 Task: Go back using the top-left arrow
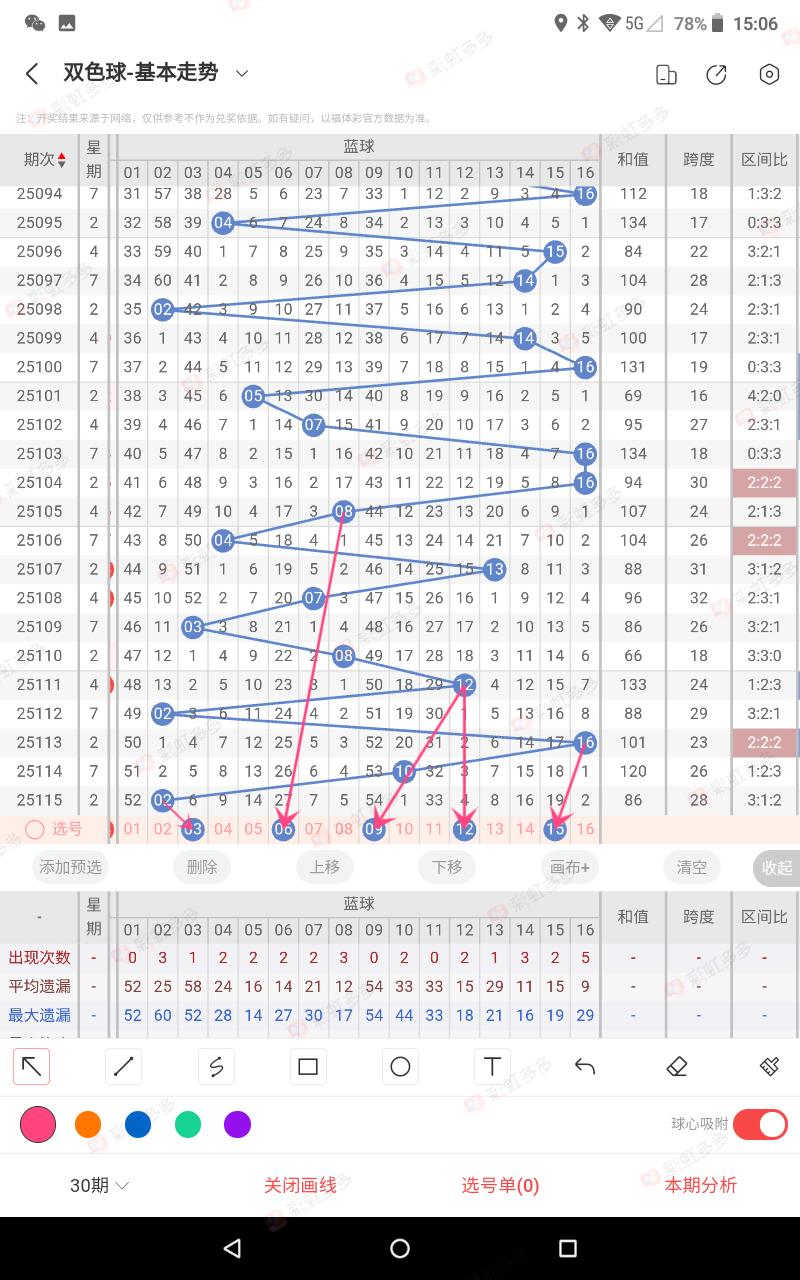point(32,74)
